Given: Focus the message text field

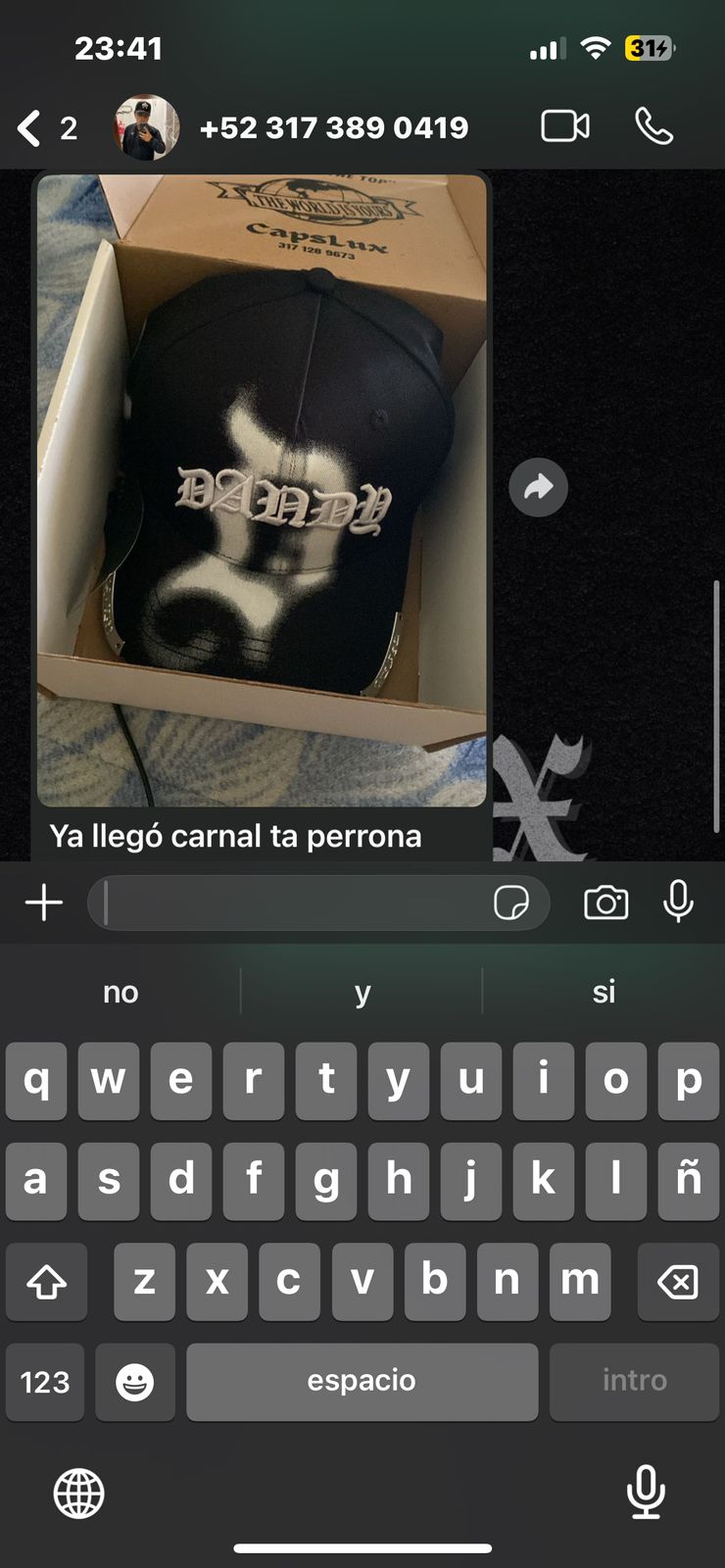Looking at the screenshot, I should point(294,903).
